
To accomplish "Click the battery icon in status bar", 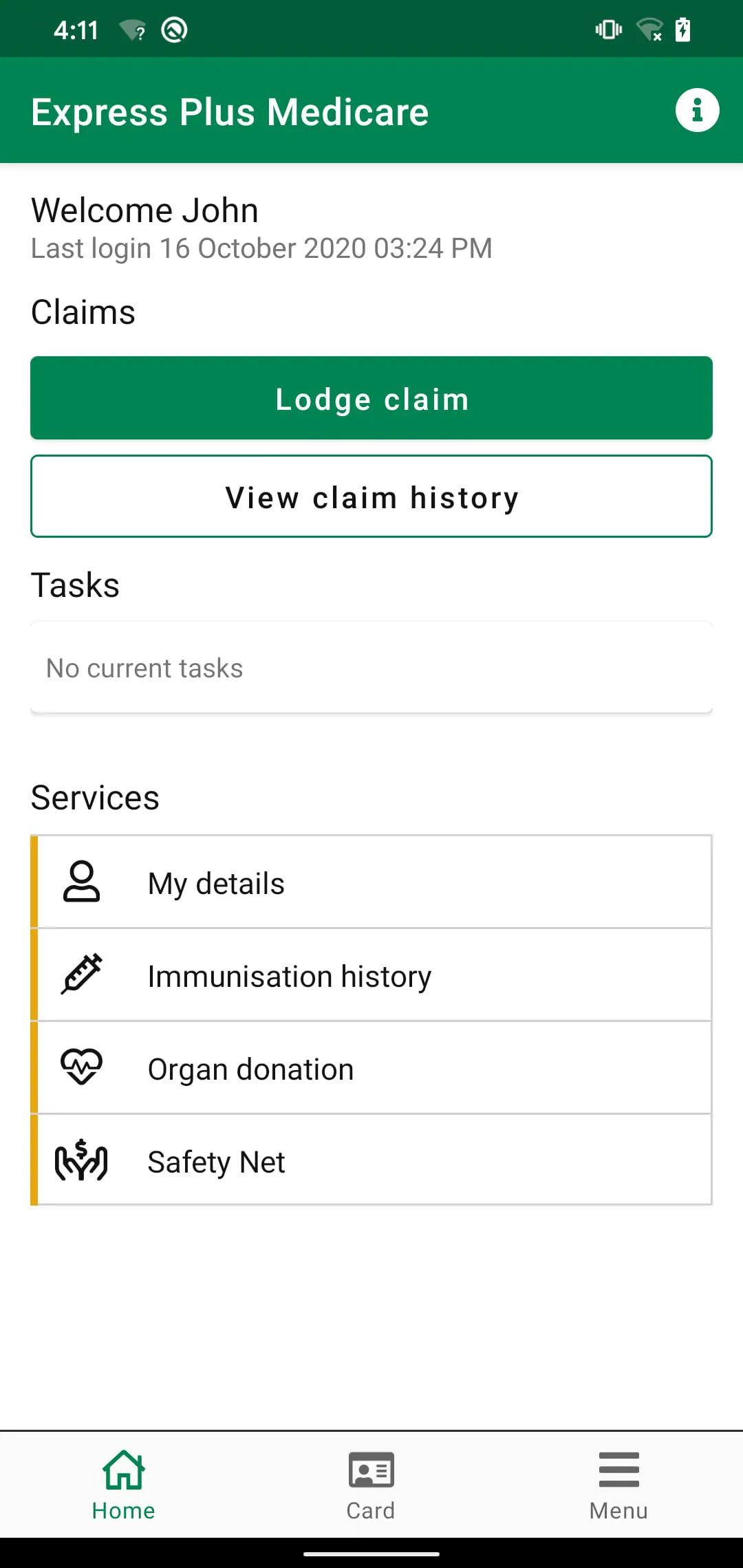I will [682, 28].
